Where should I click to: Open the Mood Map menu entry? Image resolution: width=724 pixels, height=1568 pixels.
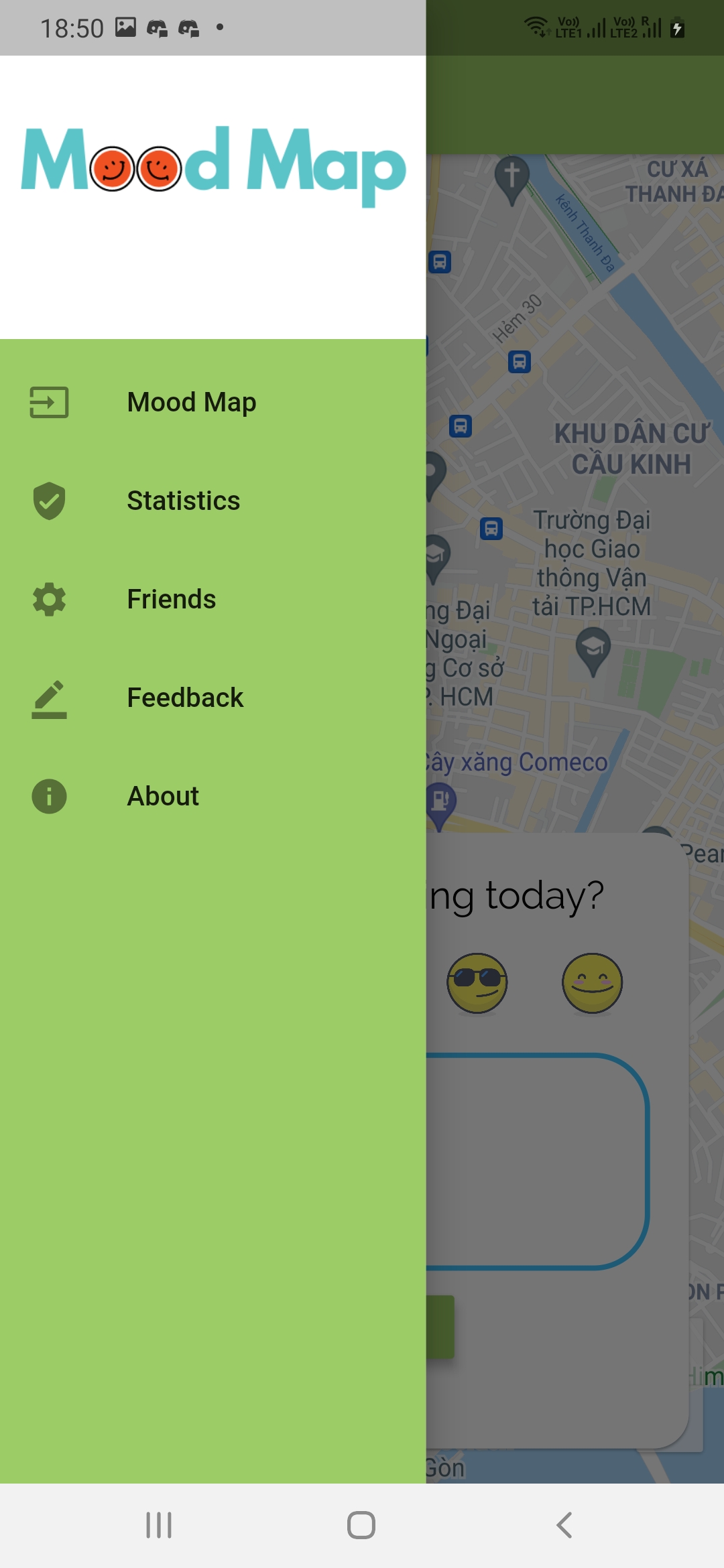point(192,403)
